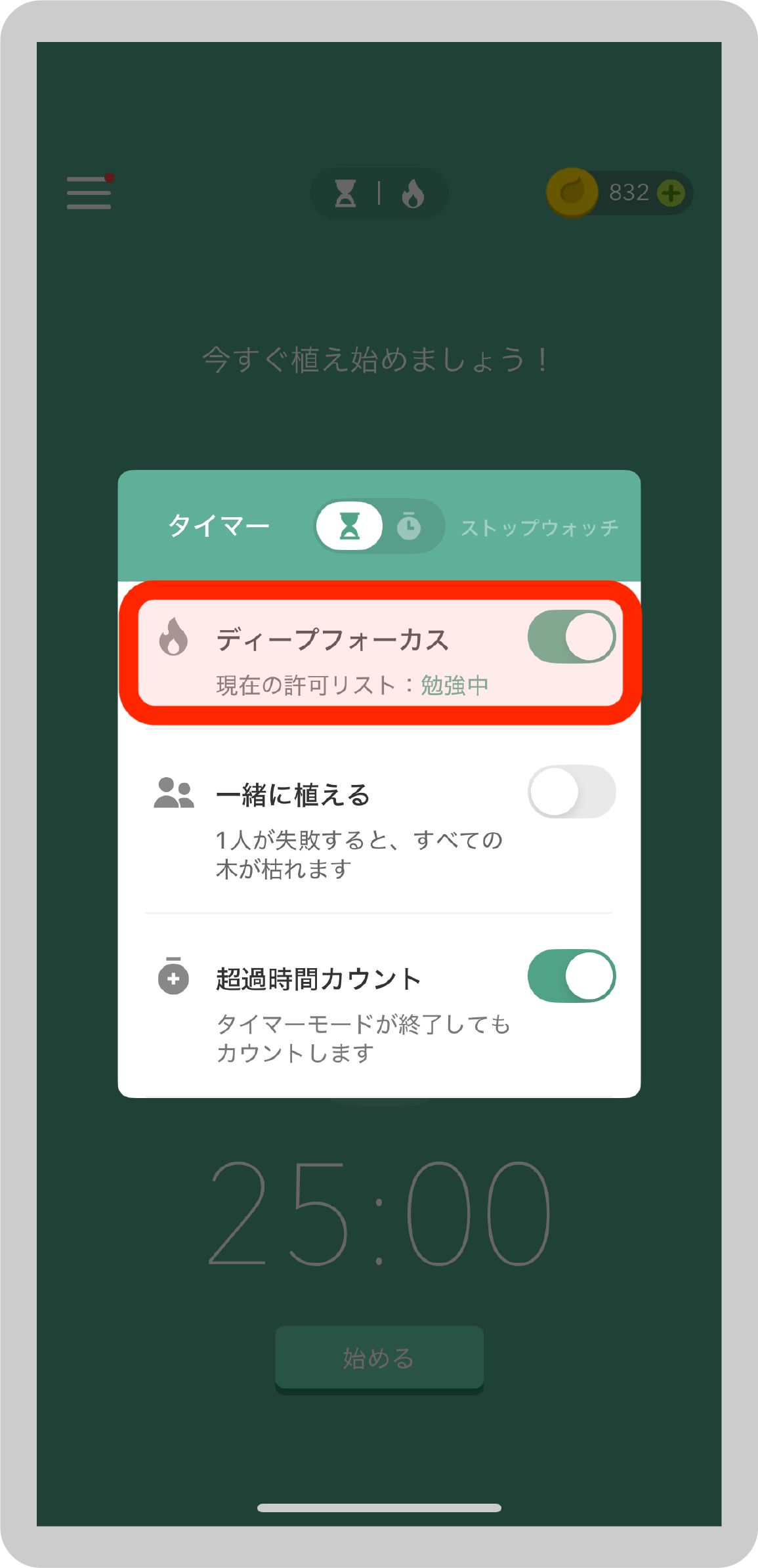Tap the 始める start button
The width and height of the screenshot is (758, 1568).
click(379, 1358)
